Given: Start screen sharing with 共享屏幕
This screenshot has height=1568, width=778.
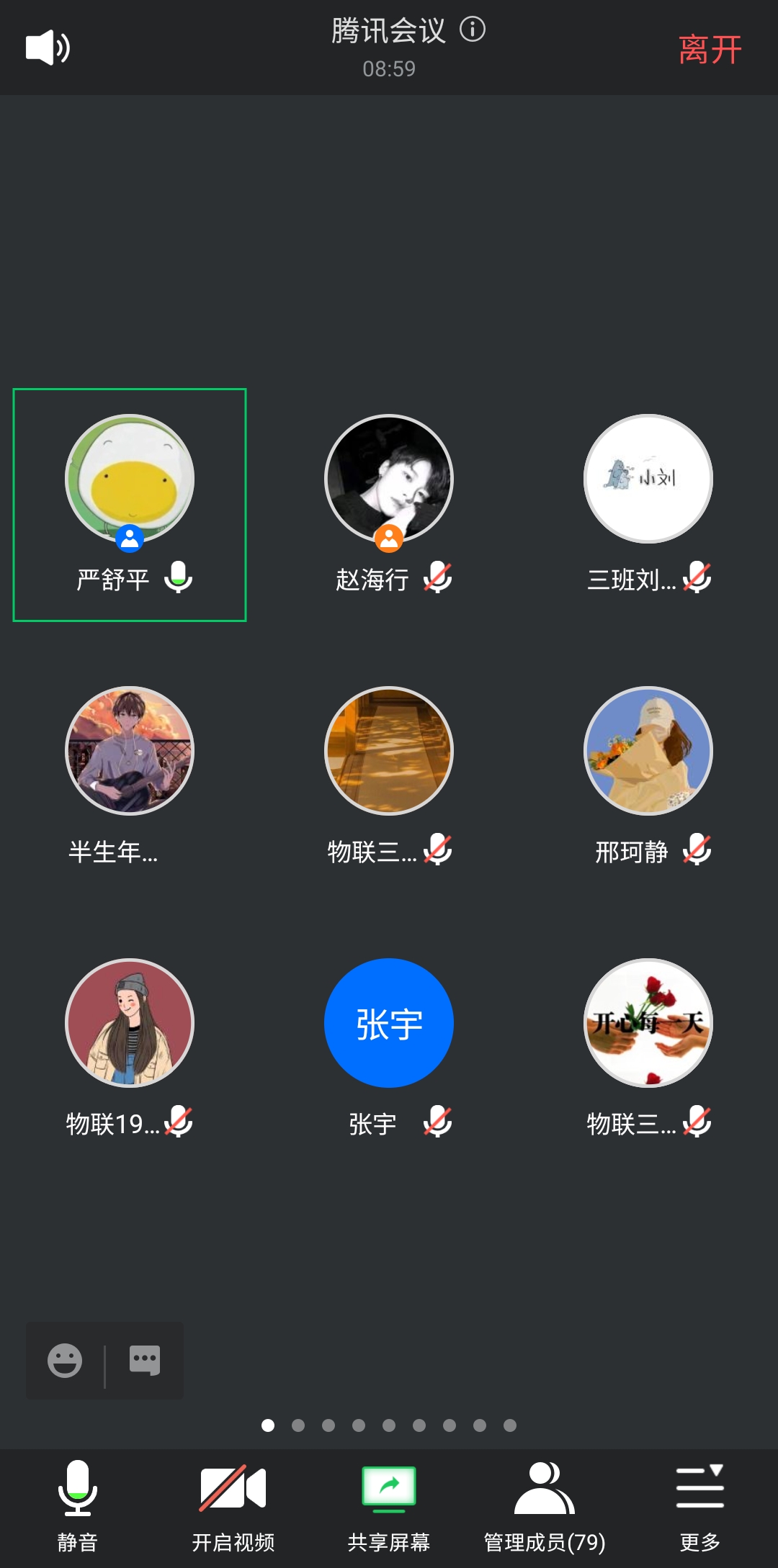Looking at the screenshot, I should pyautogui.click(x=389, y=1505).
